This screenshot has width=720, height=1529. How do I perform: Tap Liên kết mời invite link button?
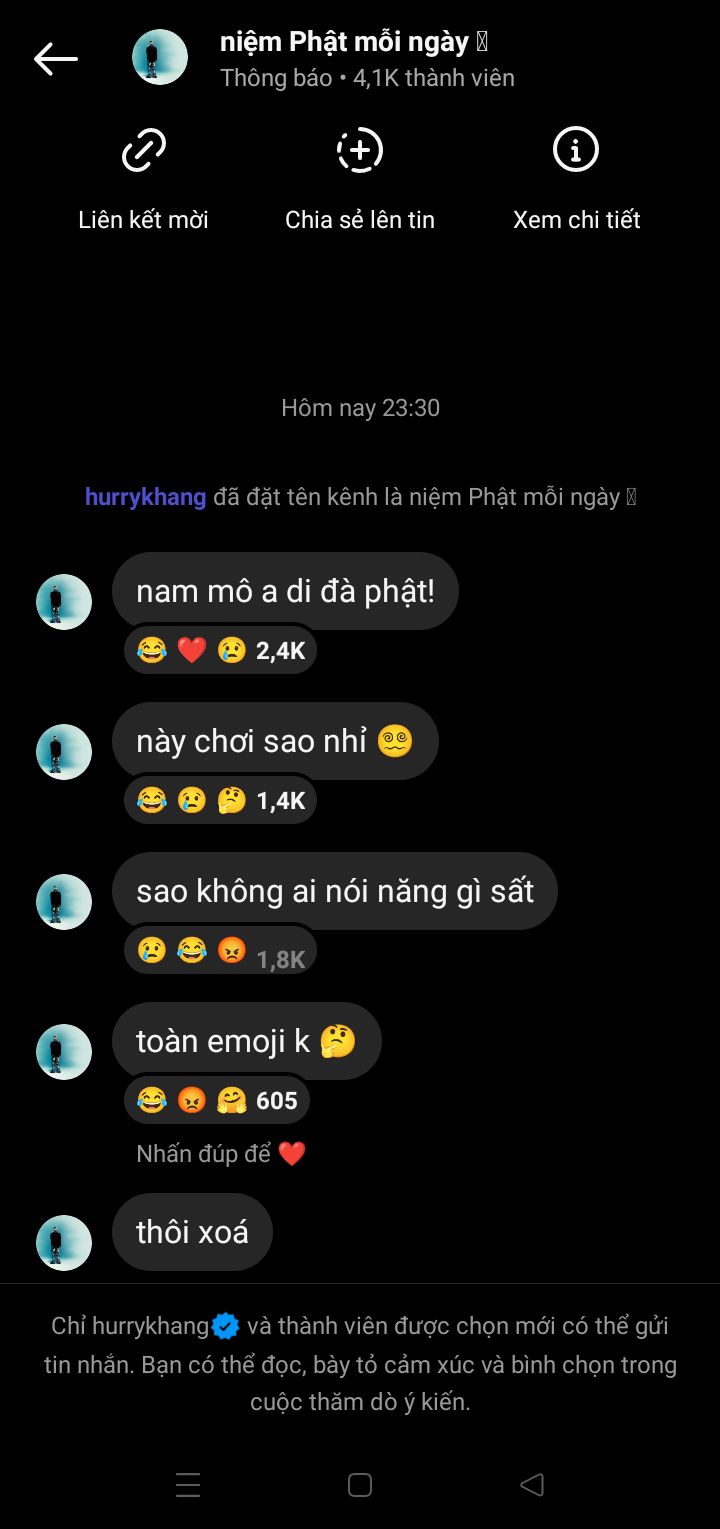coord(143,177)
